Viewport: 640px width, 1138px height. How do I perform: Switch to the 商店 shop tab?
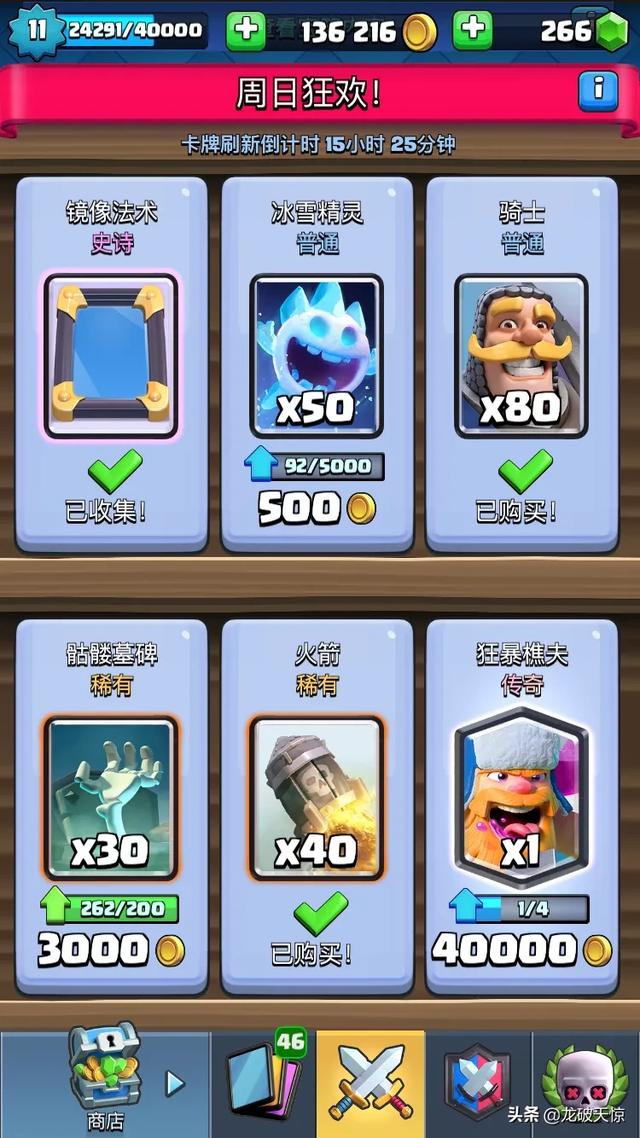tap(105, 1085)
